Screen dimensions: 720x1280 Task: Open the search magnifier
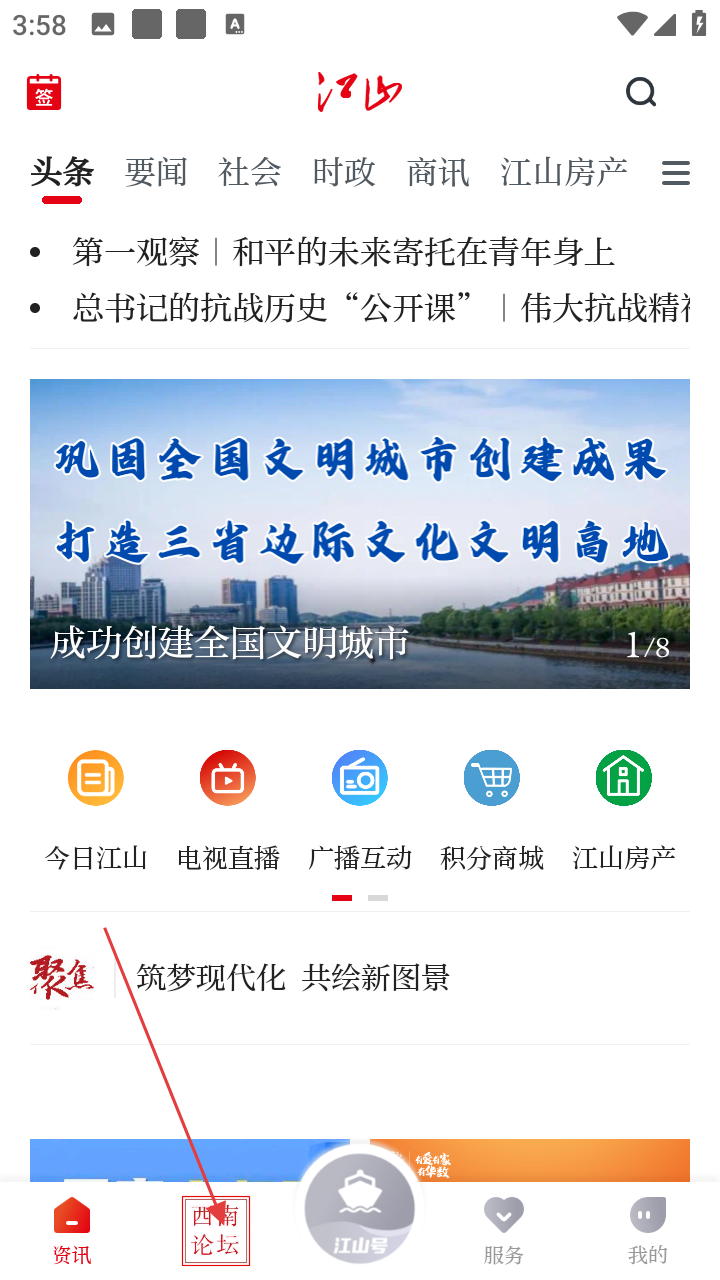pos(641,92)
